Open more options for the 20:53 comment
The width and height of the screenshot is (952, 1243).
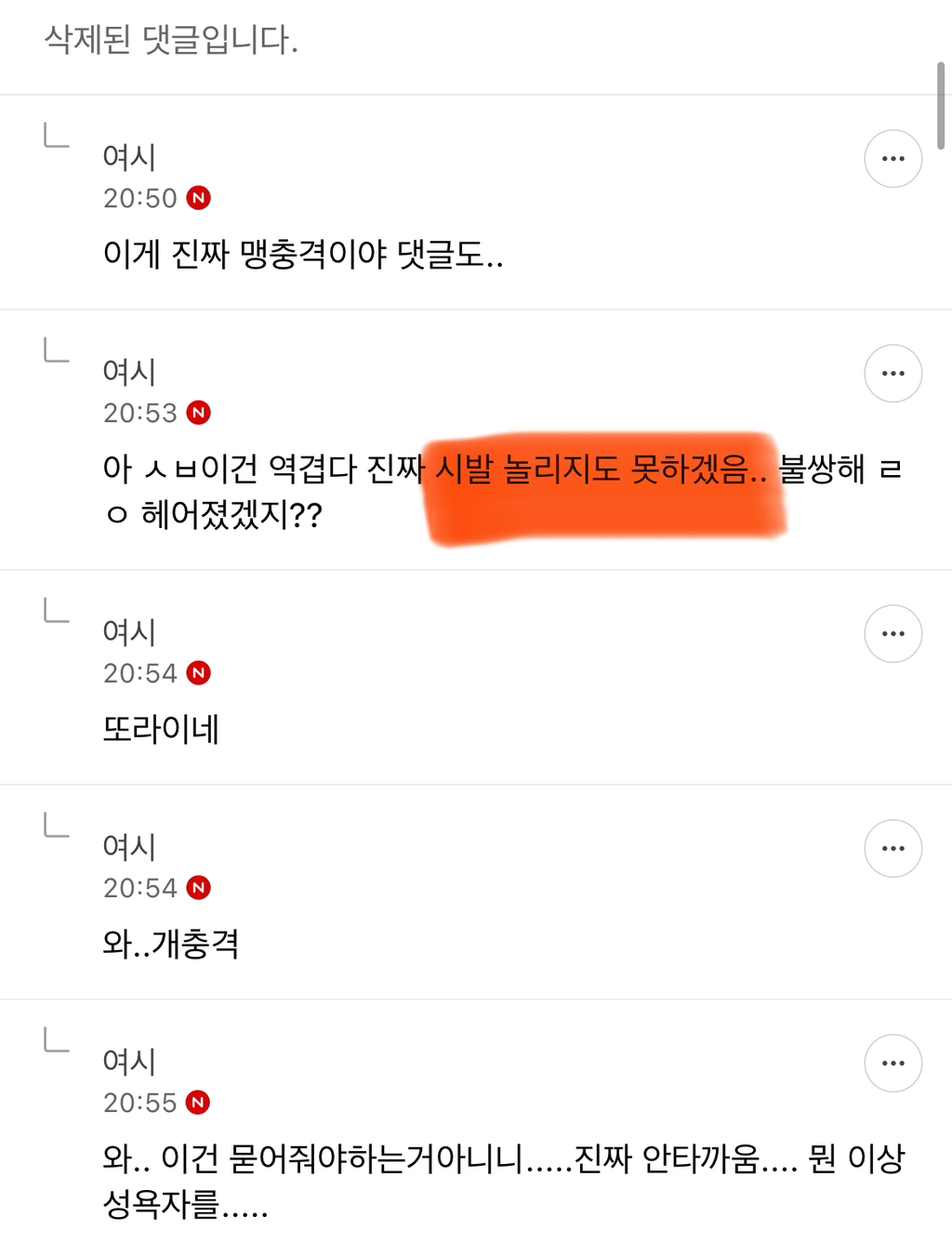click(x=892, y=374)
